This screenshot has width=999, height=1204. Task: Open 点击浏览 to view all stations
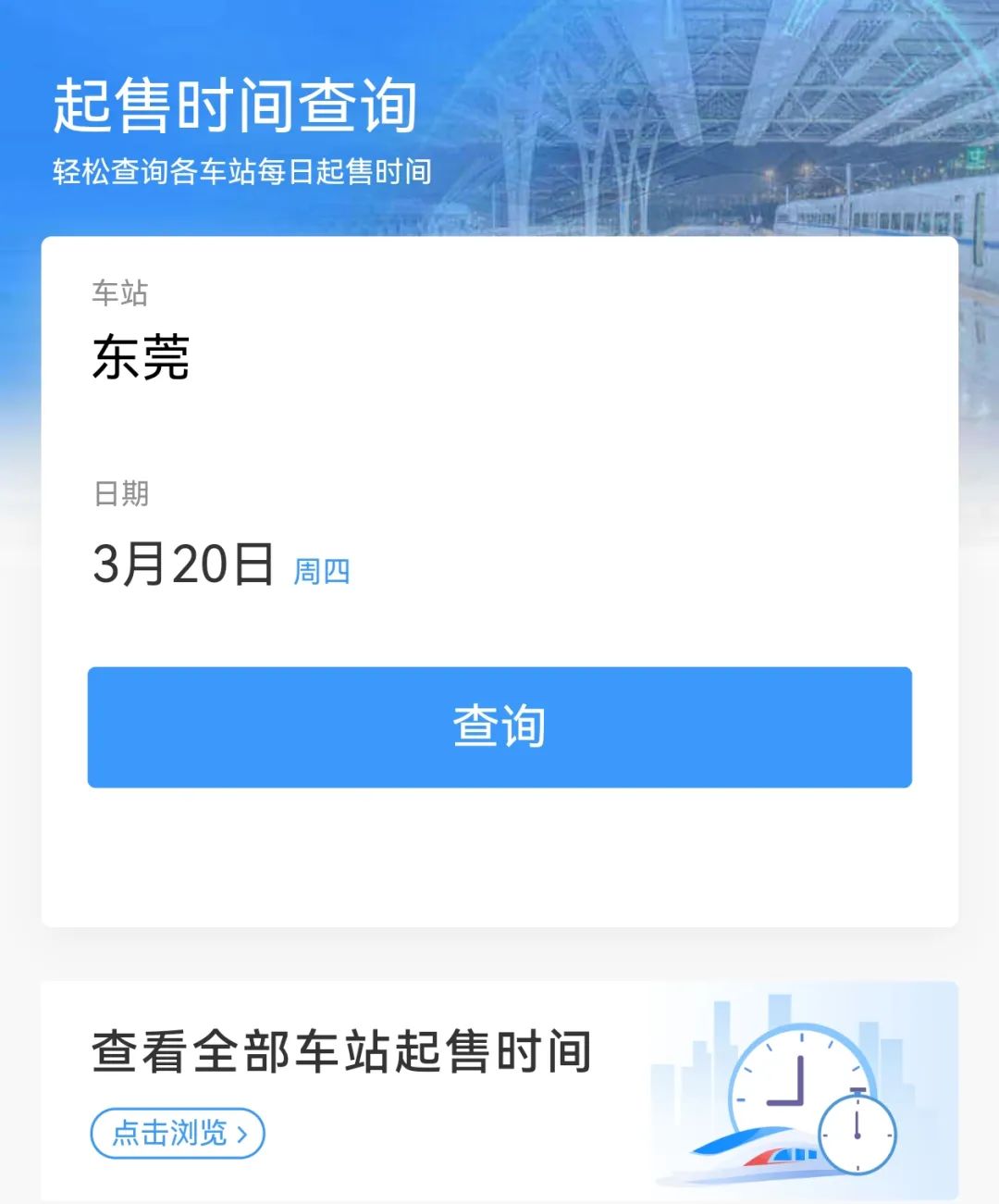(x=178, y=1133)
